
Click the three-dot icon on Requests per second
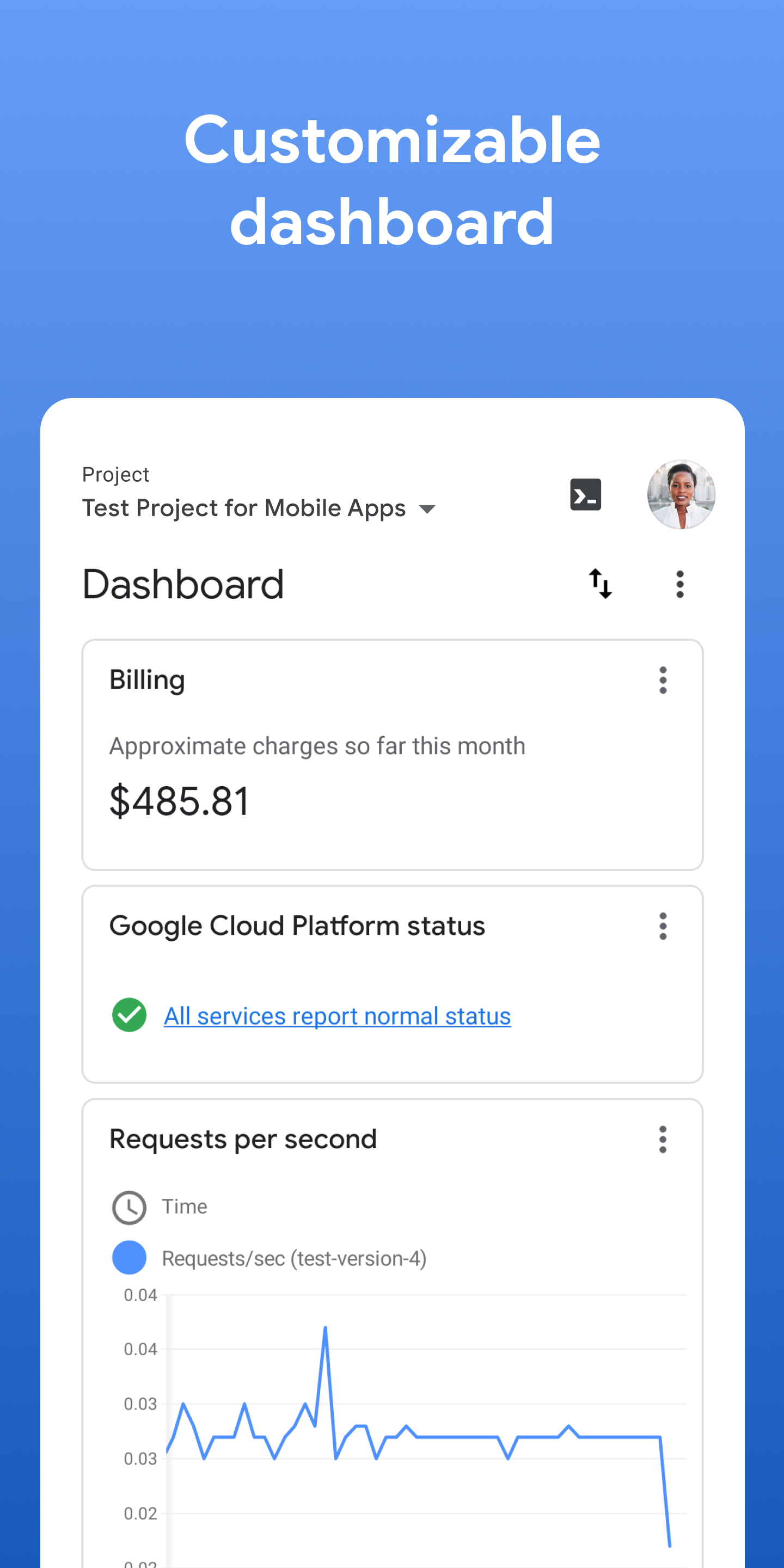tap(663, 1139)
